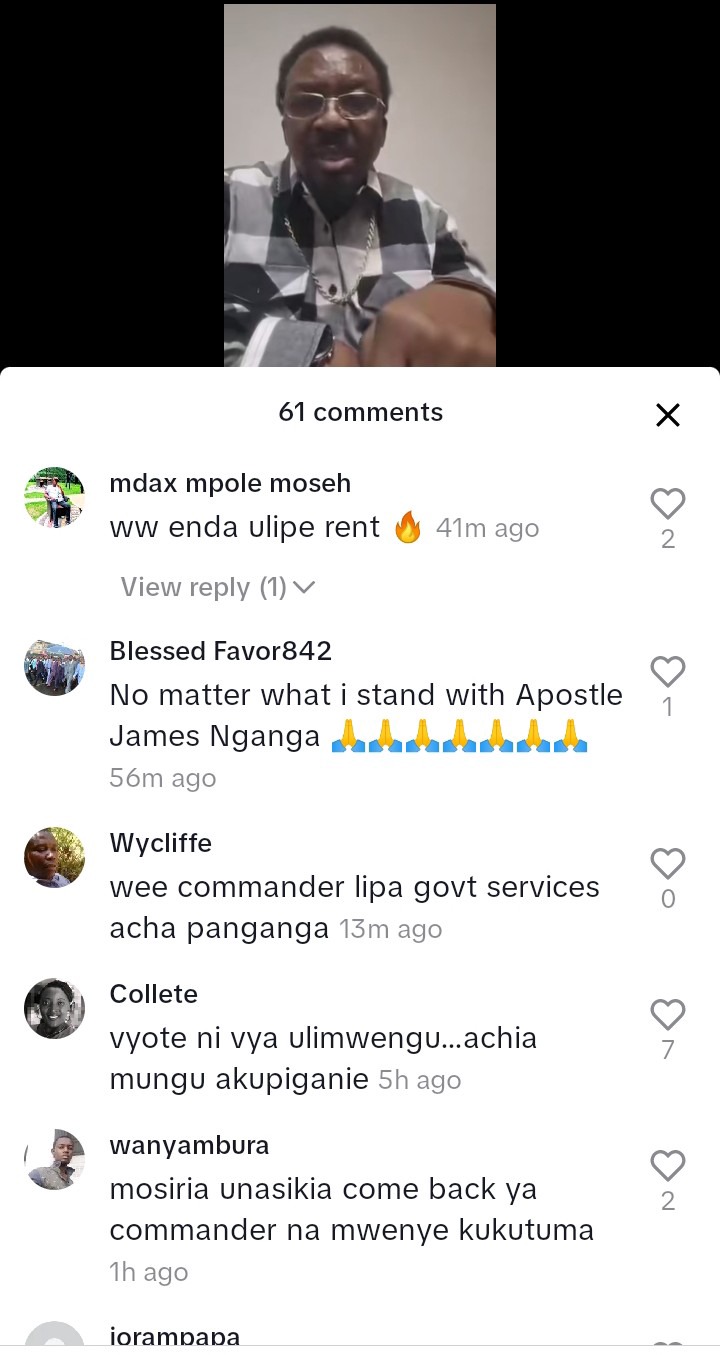This screenshot has height=1355, width=720.
Task: Like Blessed Favor842's comment
Action: (668, 671)
